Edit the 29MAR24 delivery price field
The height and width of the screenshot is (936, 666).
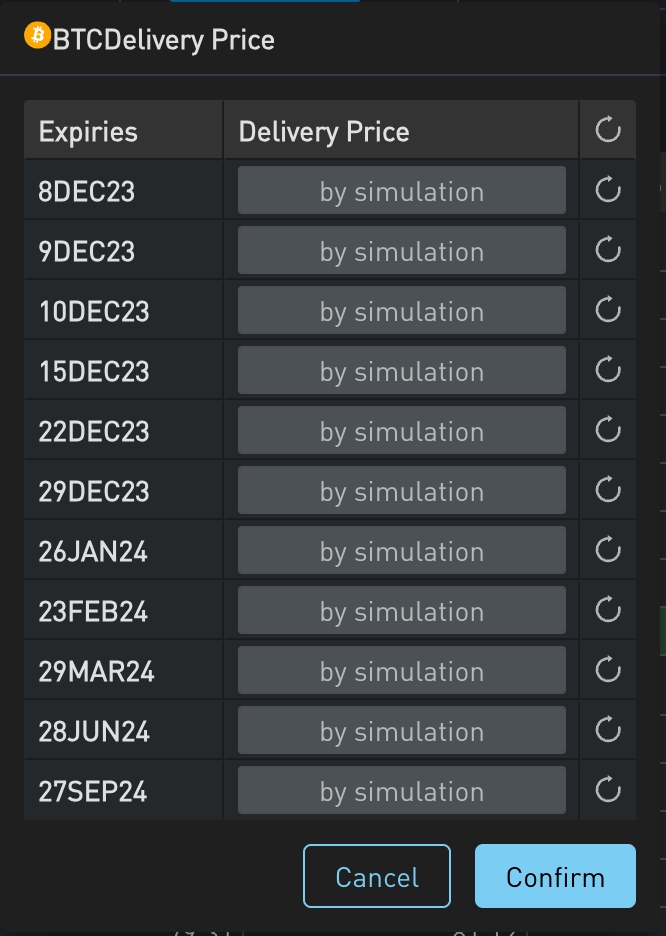point(401,671)
